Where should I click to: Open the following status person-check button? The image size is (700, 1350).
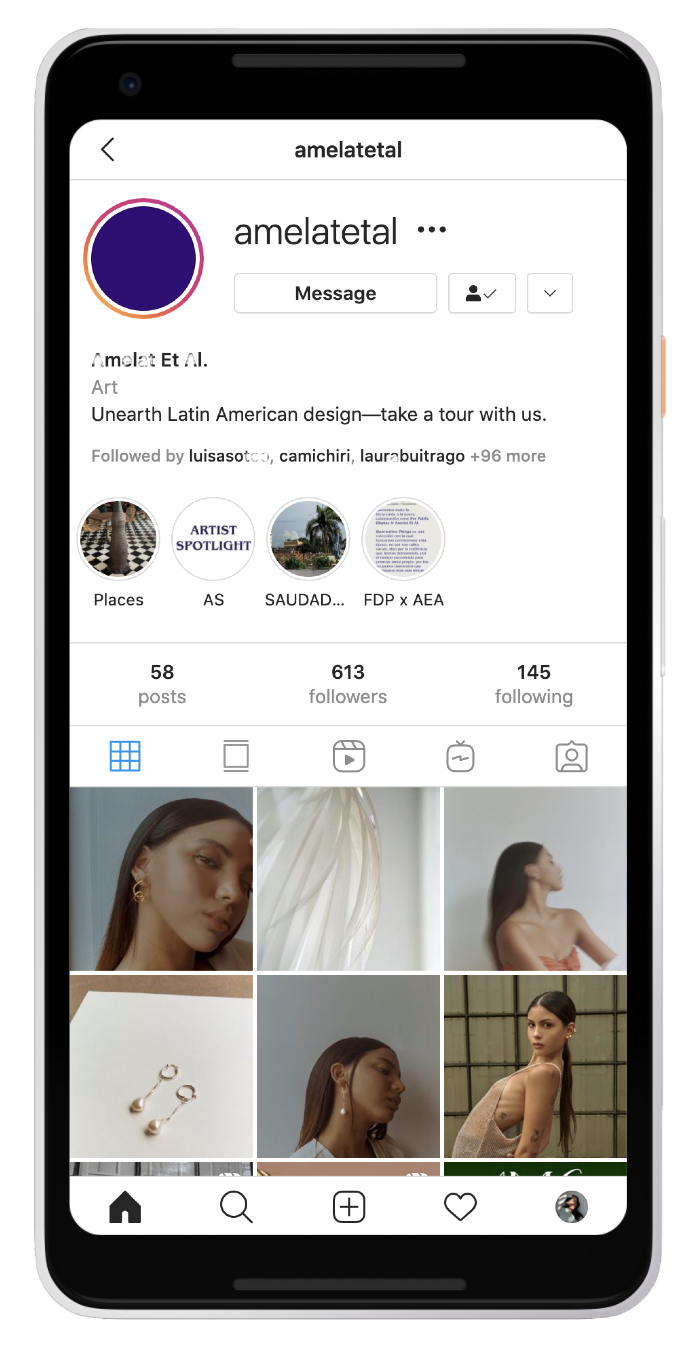(x=482, y=293)
